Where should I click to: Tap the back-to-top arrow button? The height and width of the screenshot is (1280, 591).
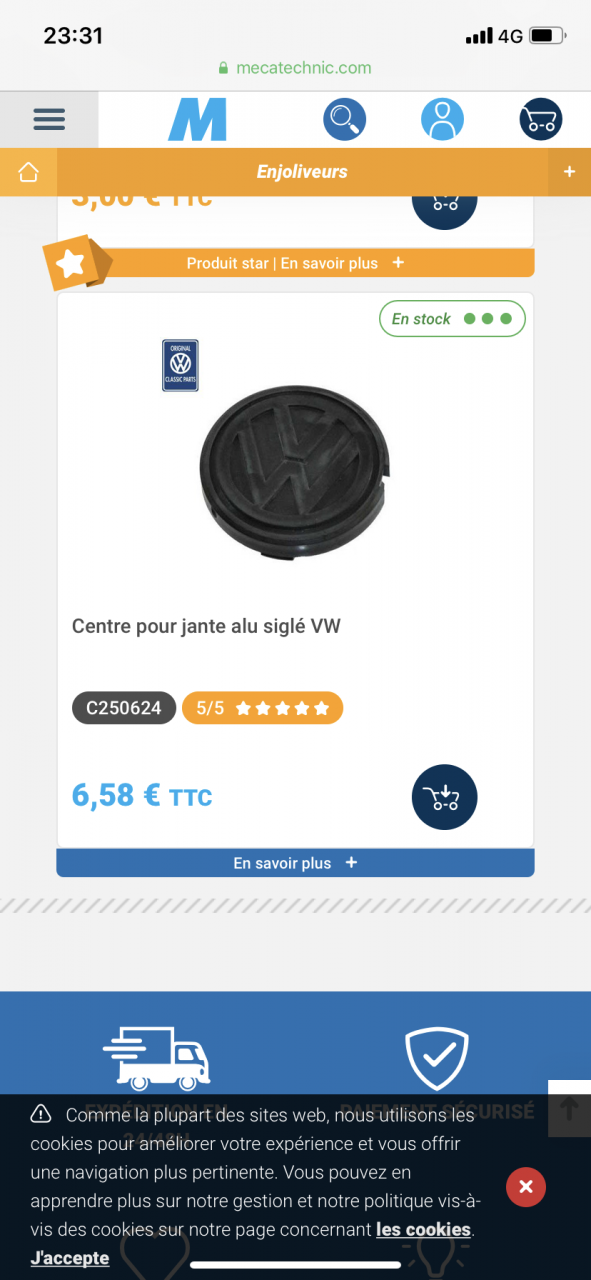[x=570, y=1109]
